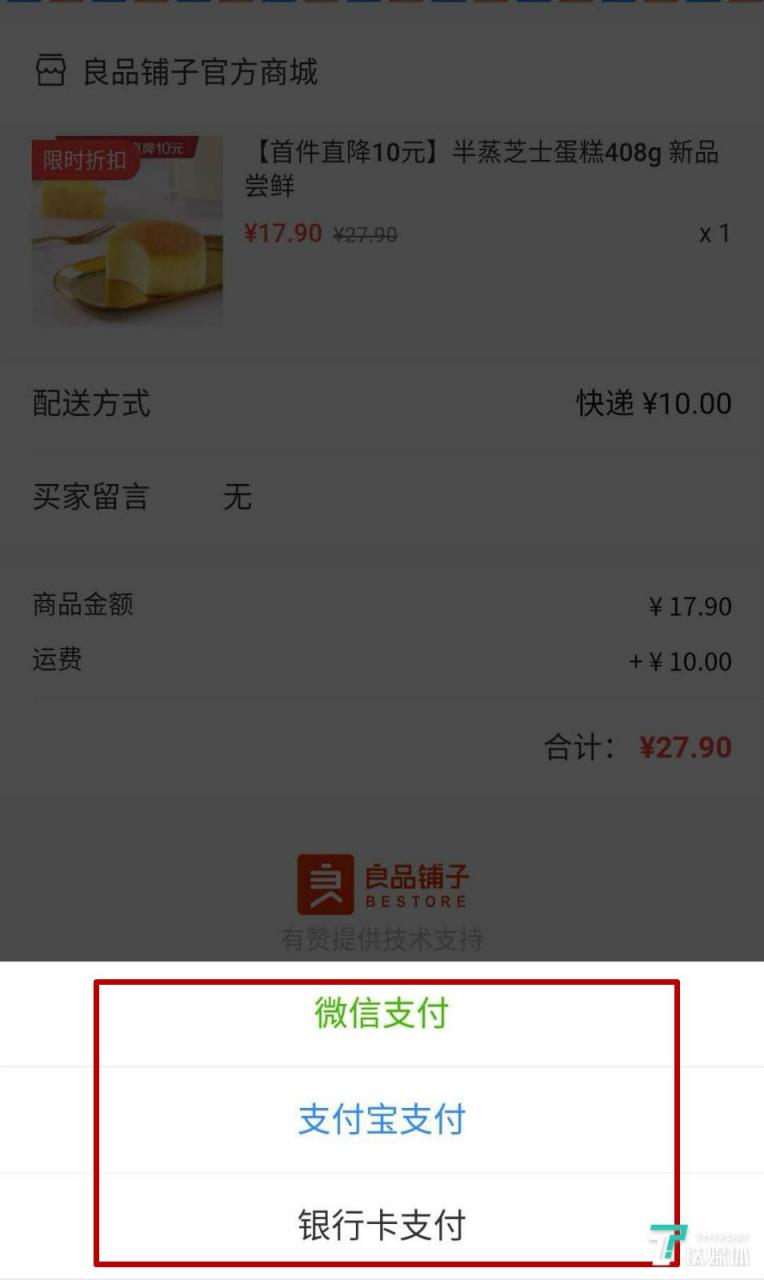This screenshot has height=1280, width=764.
Task: Select 微信支付 as payment method
Action: tap(380, 1013)
